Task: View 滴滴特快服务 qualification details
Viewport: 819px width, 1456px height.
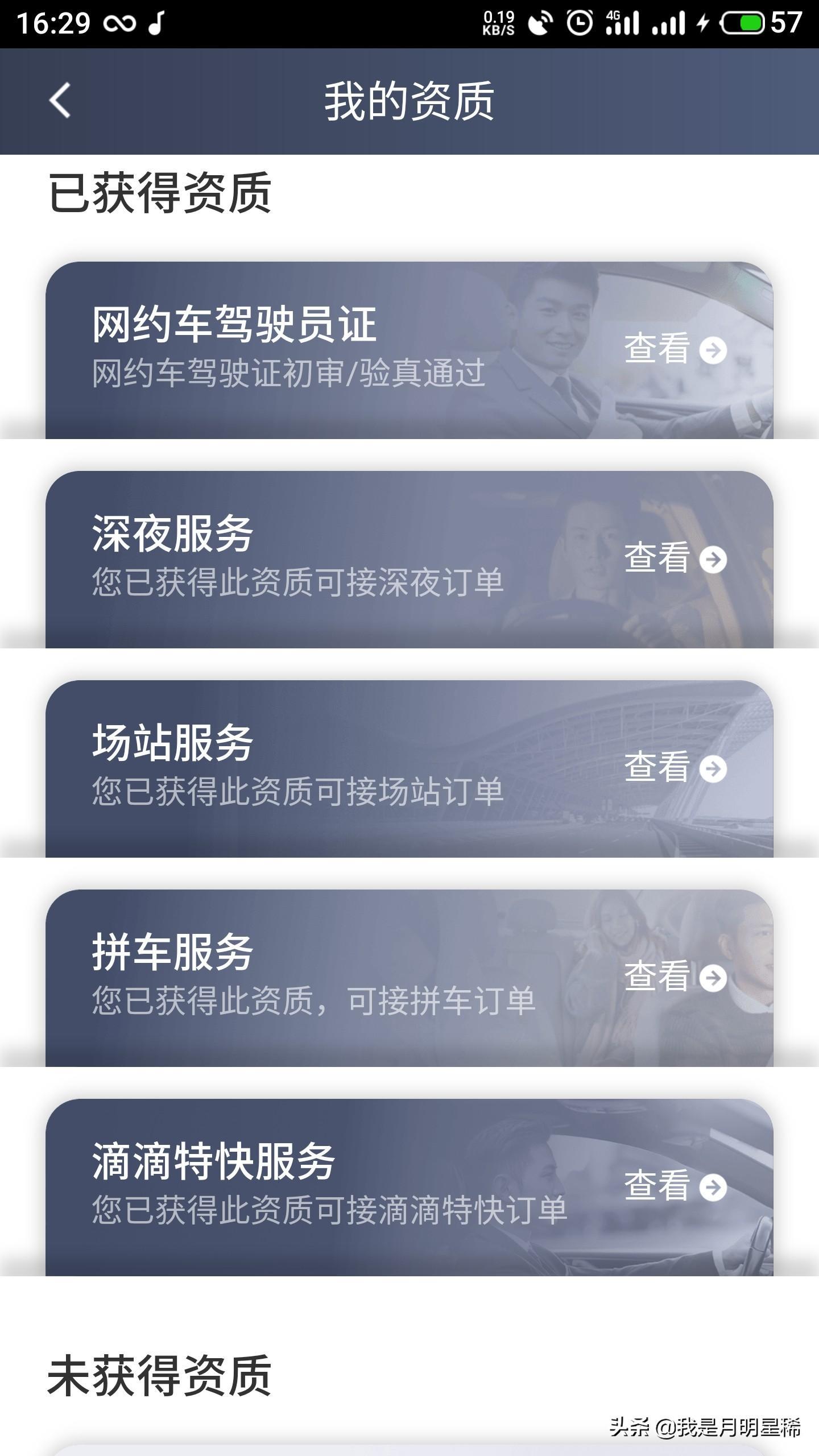Action: 675,1186
